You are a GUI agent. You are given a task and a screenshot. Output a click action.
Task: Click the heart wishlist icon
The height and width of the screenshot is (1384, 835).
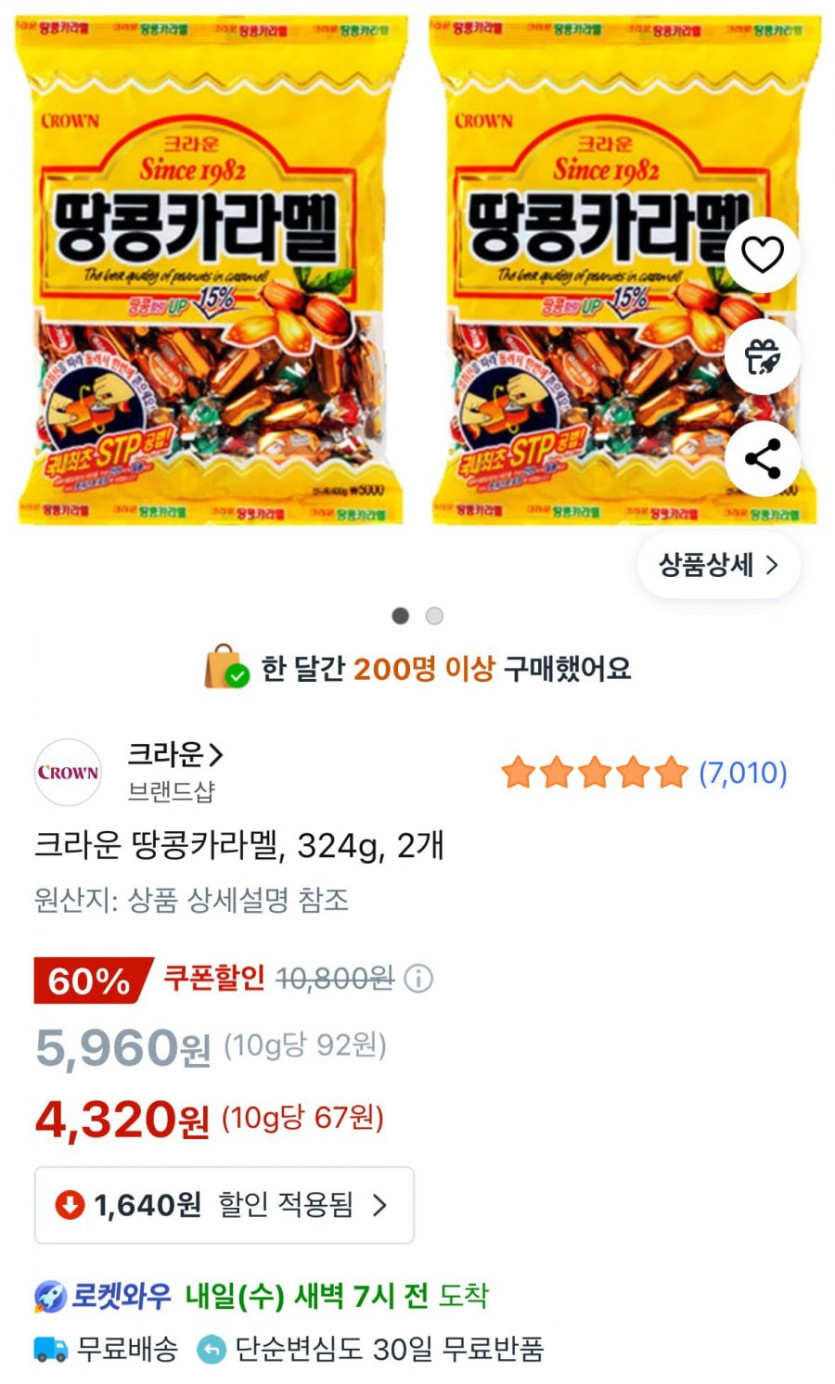[x=763, y=255]
